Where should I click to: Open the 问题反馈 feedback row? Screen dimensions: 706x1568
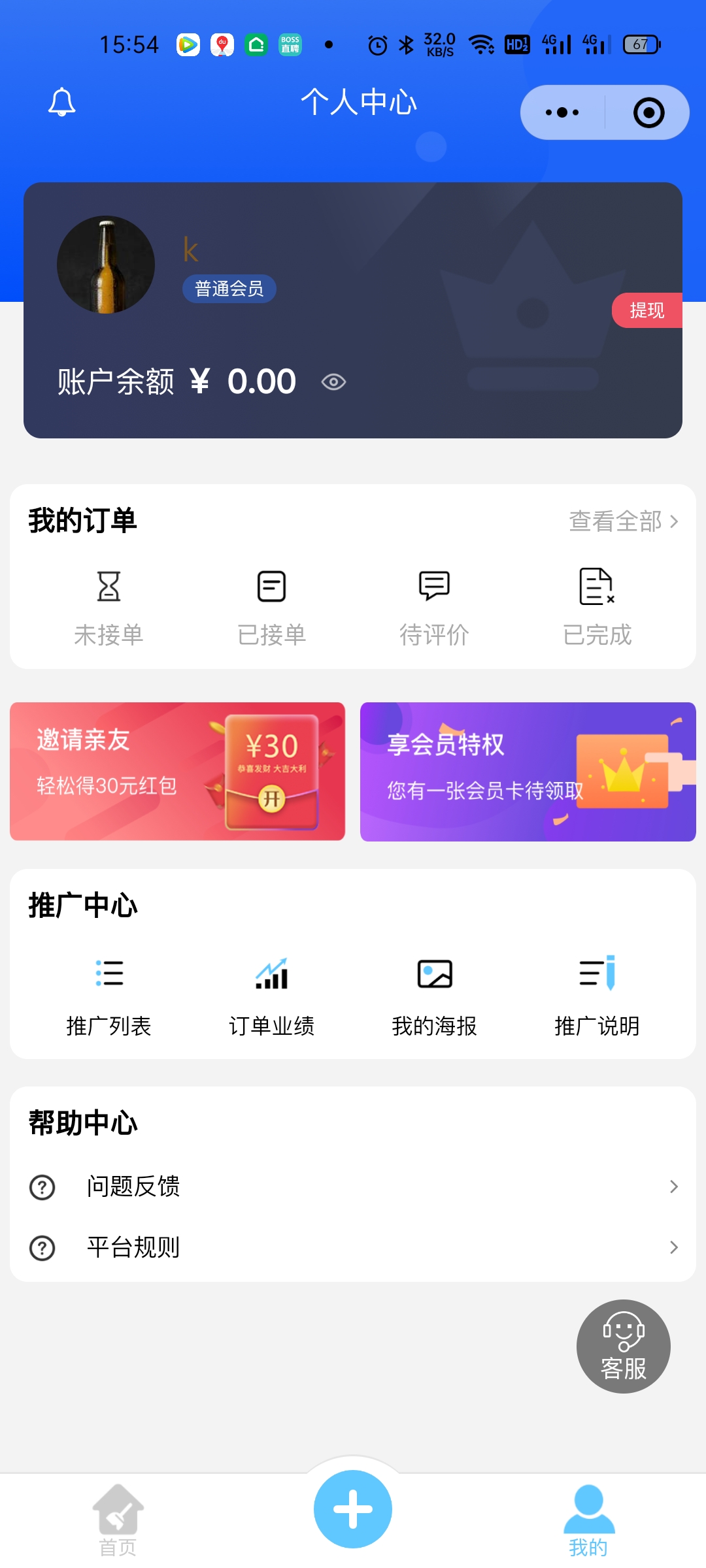click(353, 1186)
